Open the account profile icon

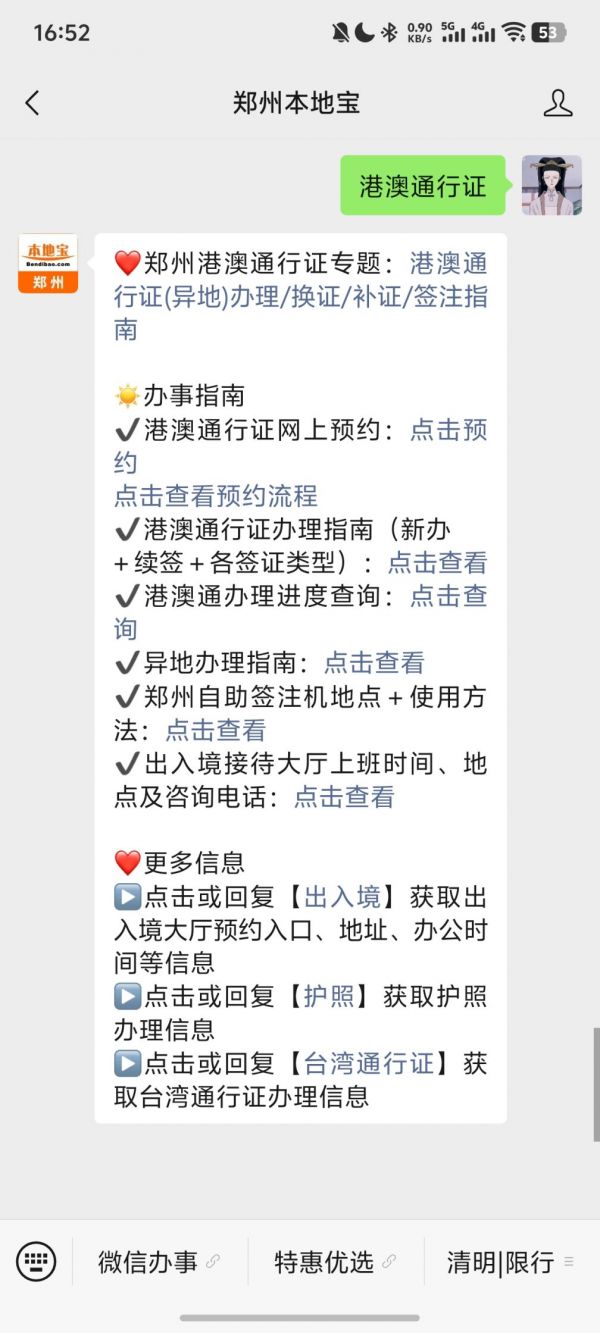[557, 103]
